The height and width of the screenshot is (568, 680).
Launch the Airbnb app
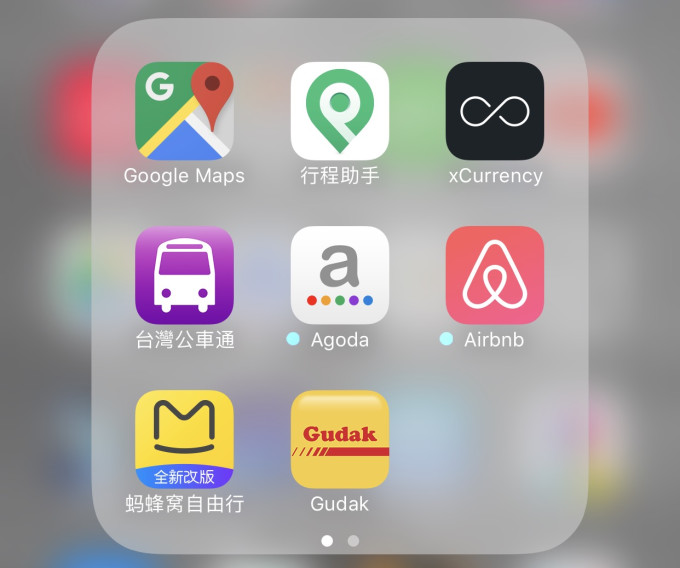click(x=495, y=275)
